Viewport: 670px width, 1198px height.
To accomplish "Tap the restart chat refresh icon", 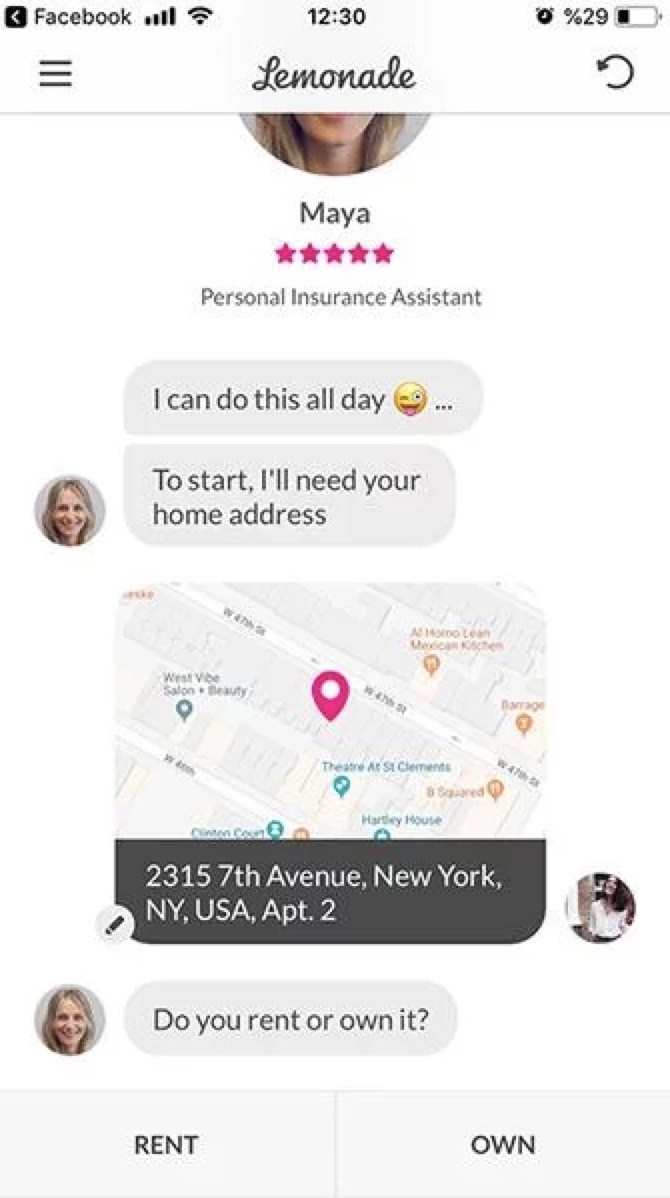I will (x=615, y=75).
